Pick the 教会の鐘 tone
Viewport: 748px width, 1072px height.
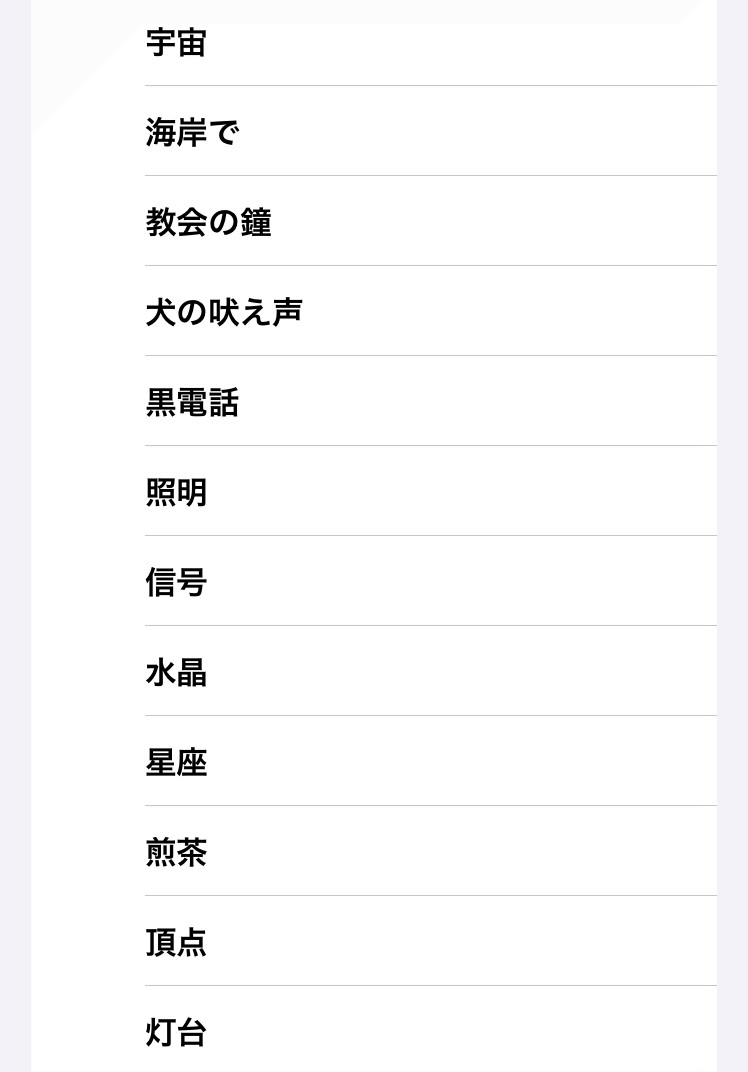208,222
